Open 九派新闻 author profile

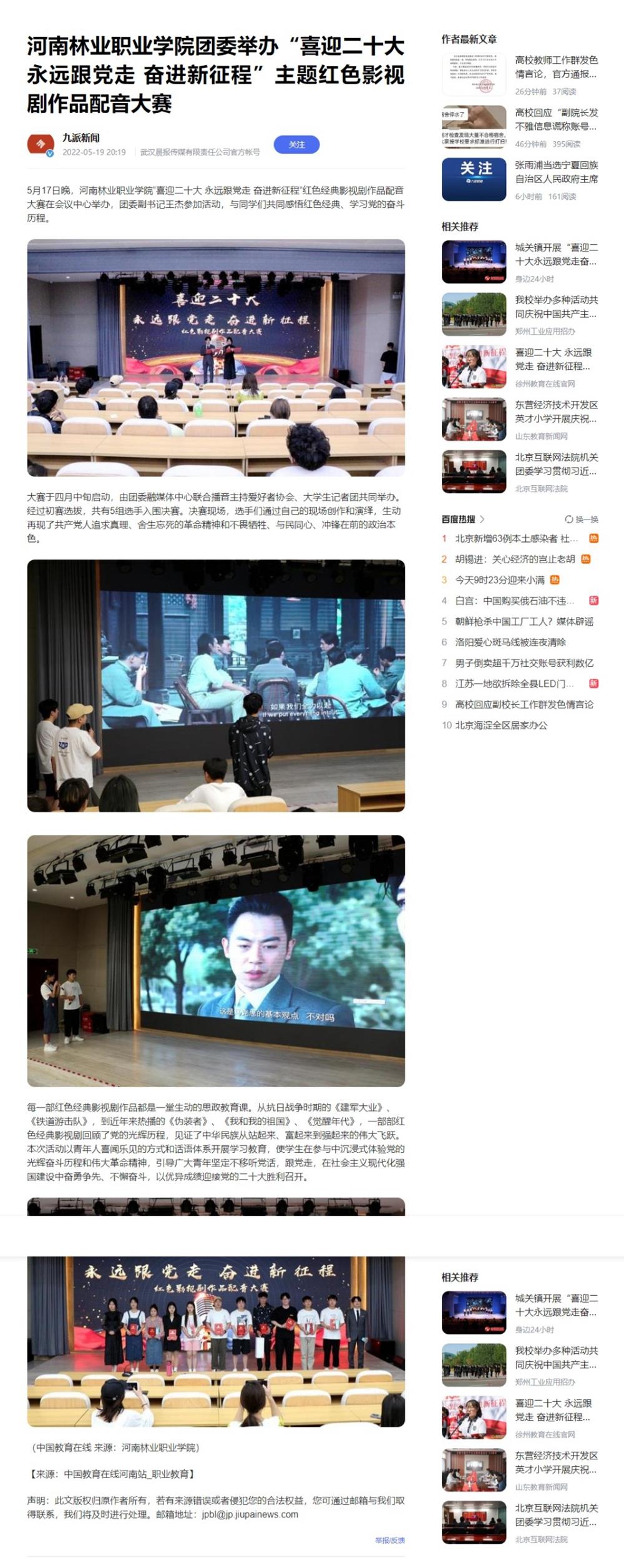80,137
